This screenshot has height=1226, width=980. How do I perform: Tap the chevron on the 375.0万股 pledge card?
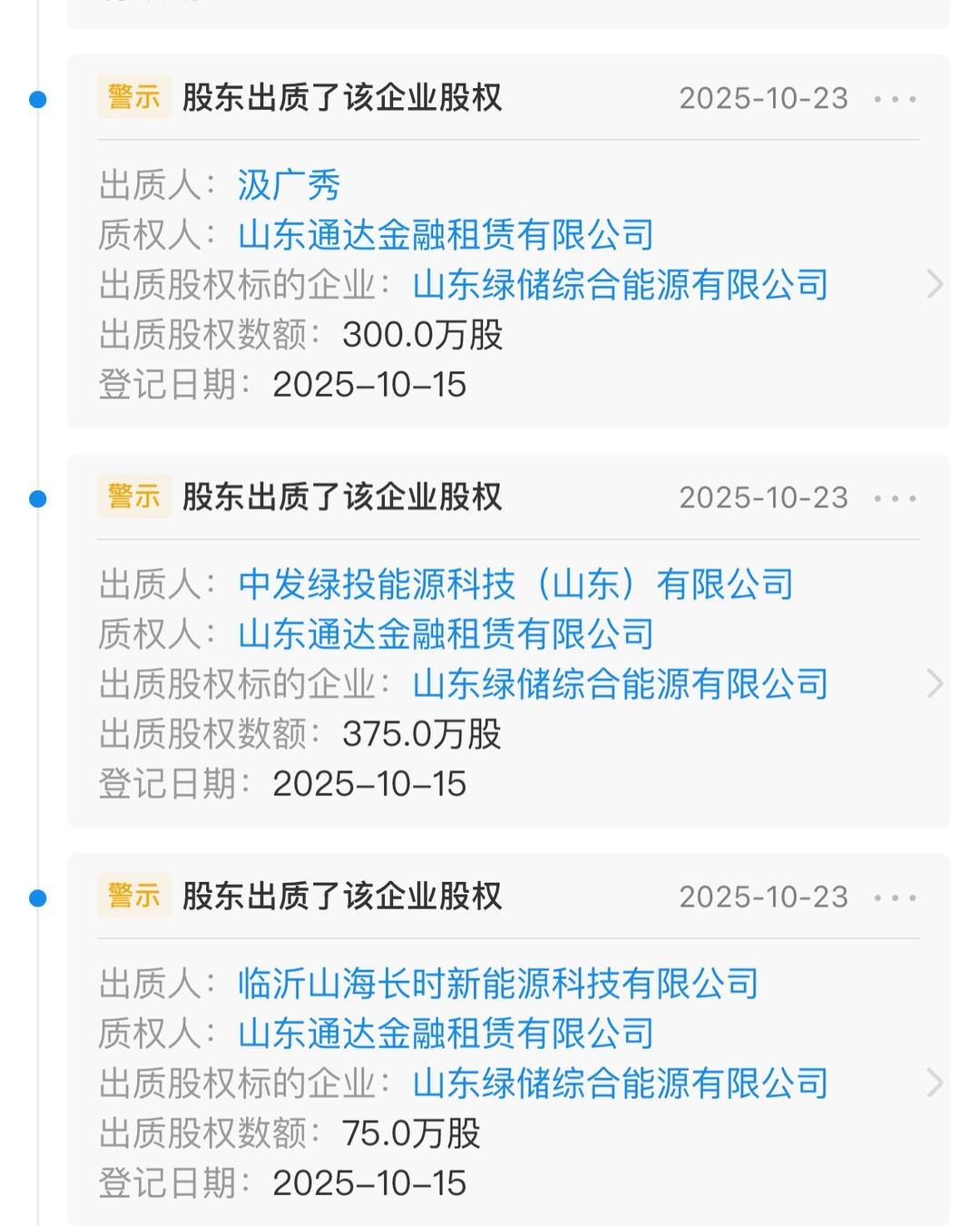[x=935, y=684]
